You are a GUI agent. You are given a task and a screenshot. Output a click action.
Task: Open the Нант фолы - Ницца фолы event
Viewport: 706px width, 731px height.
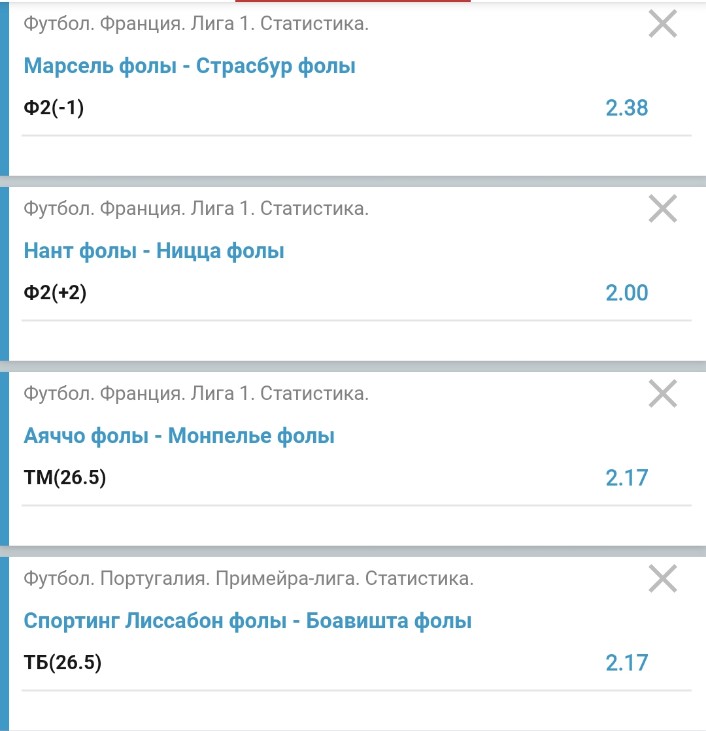click(154, 251)
